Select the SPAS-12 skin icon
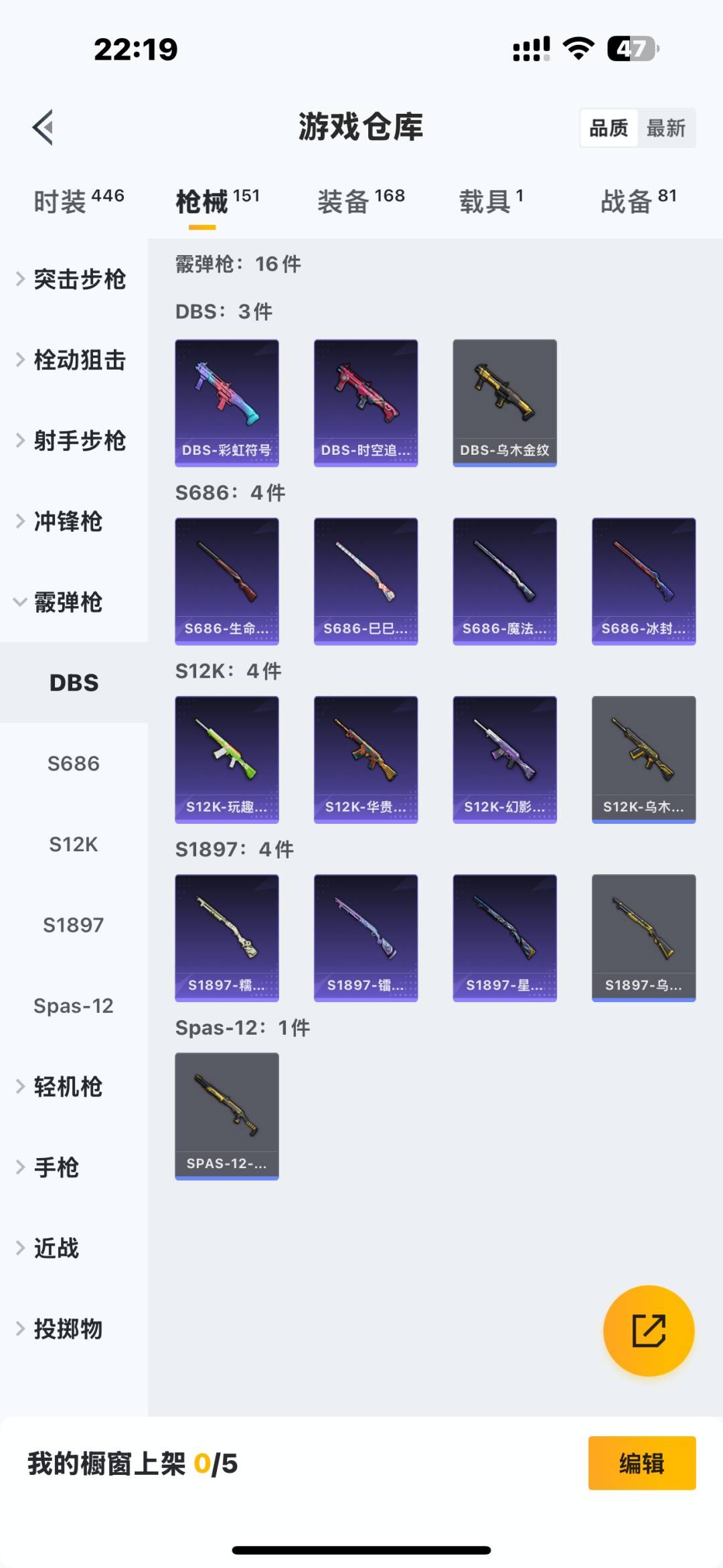The image size is (723, 1568). point(227,1115)
